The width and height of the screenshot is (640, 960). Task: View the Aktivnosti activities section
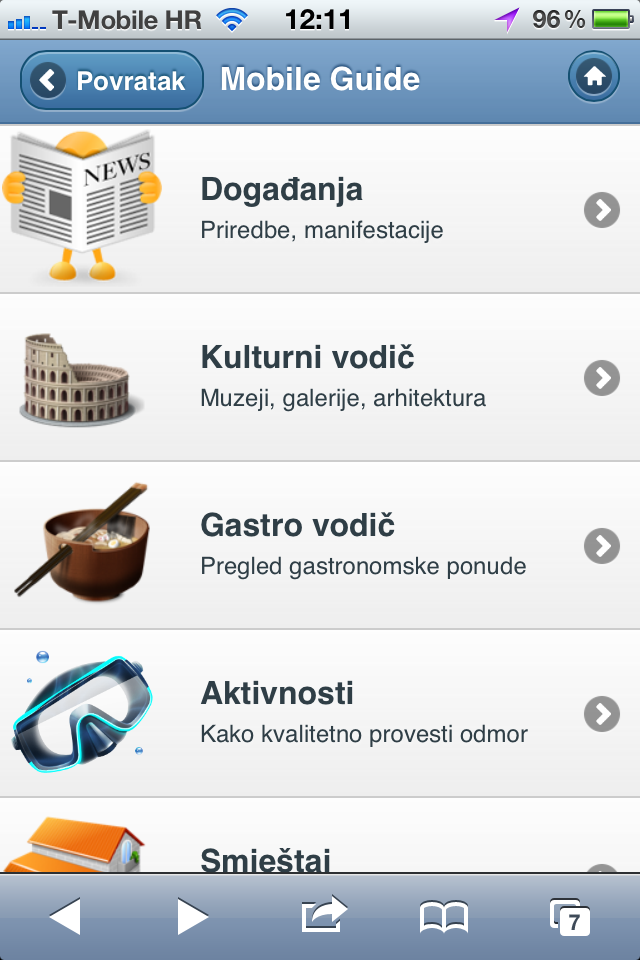(320, 713)
